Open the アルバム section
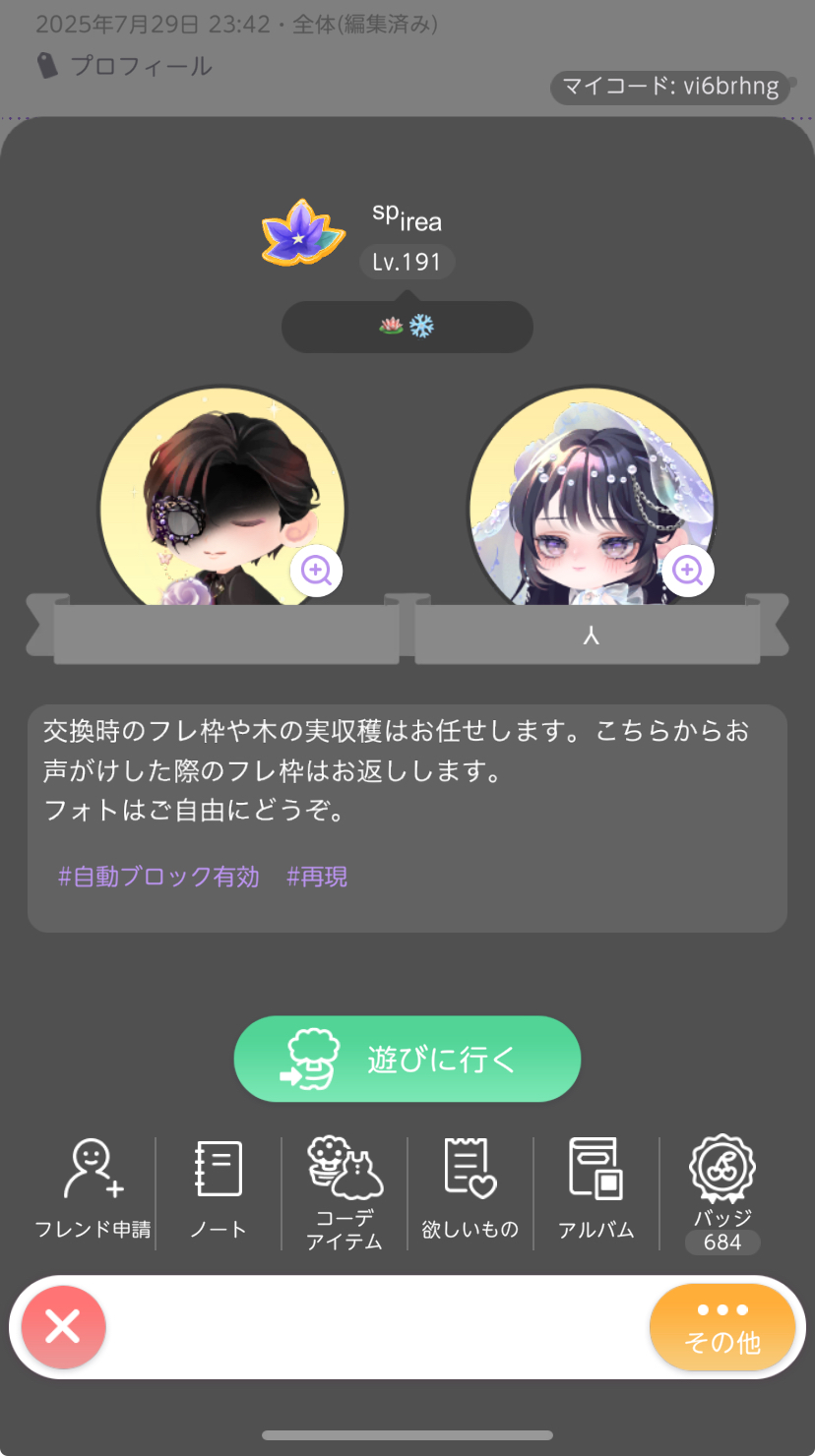 tap(596, 1190)
